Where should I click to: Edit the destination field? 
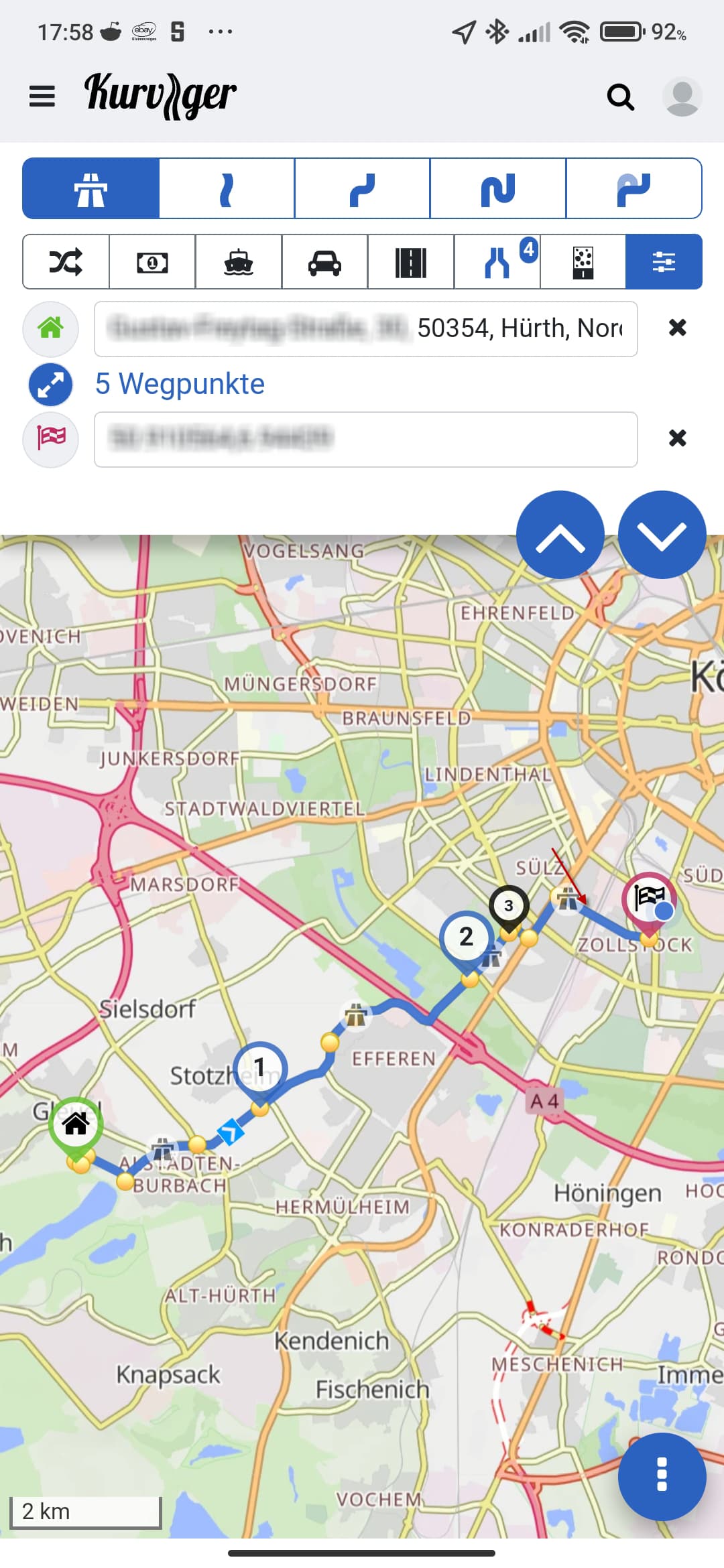pyautogui.click(x=366, y=440)
